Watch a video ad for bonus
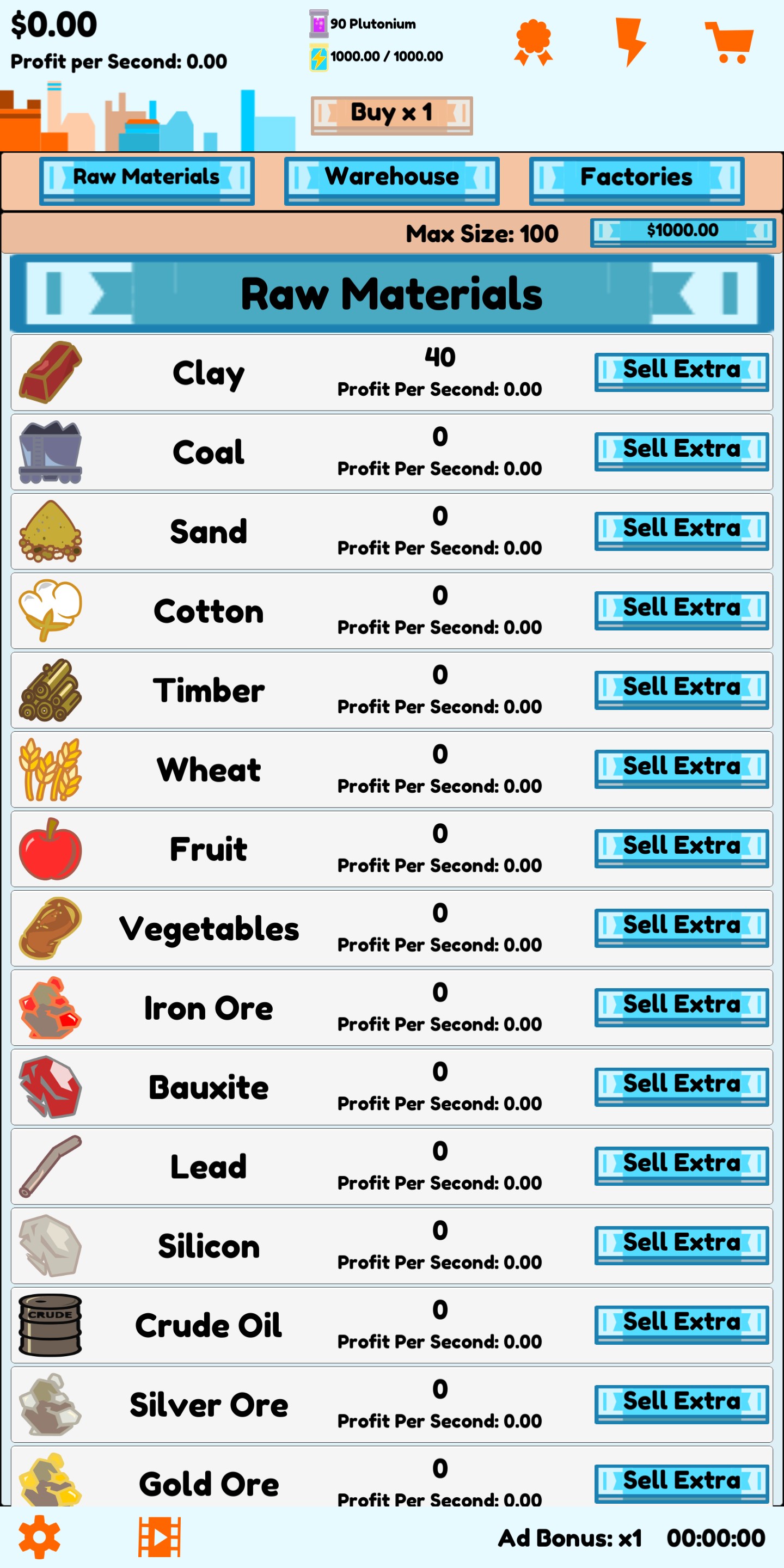This screenshot has height=1568, width=784. [x=160, y=1536]
